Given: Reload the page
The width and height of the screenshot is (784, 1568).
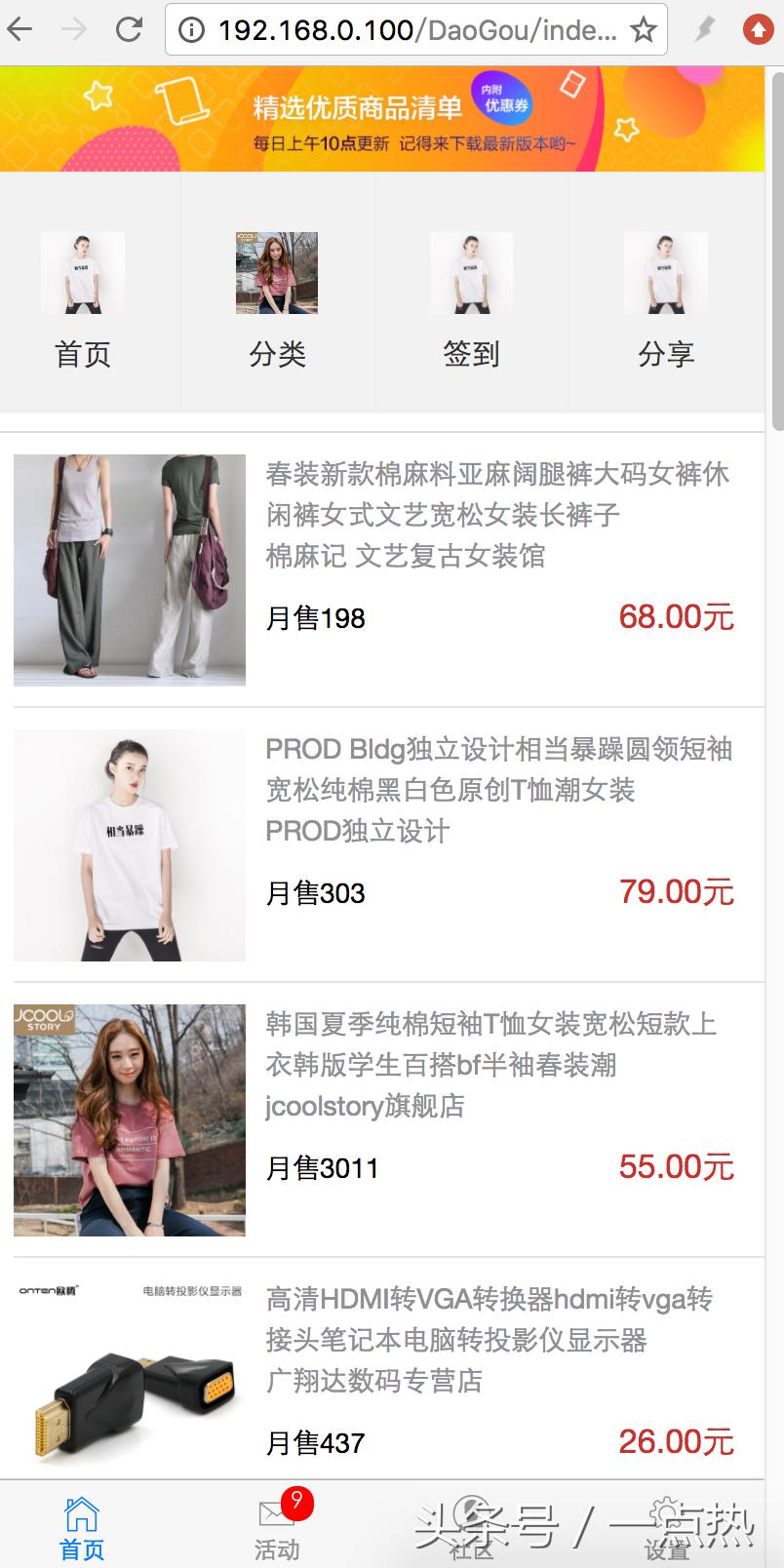Looking at the screenshot, I should pyautogui.click(x=130, y=28).
